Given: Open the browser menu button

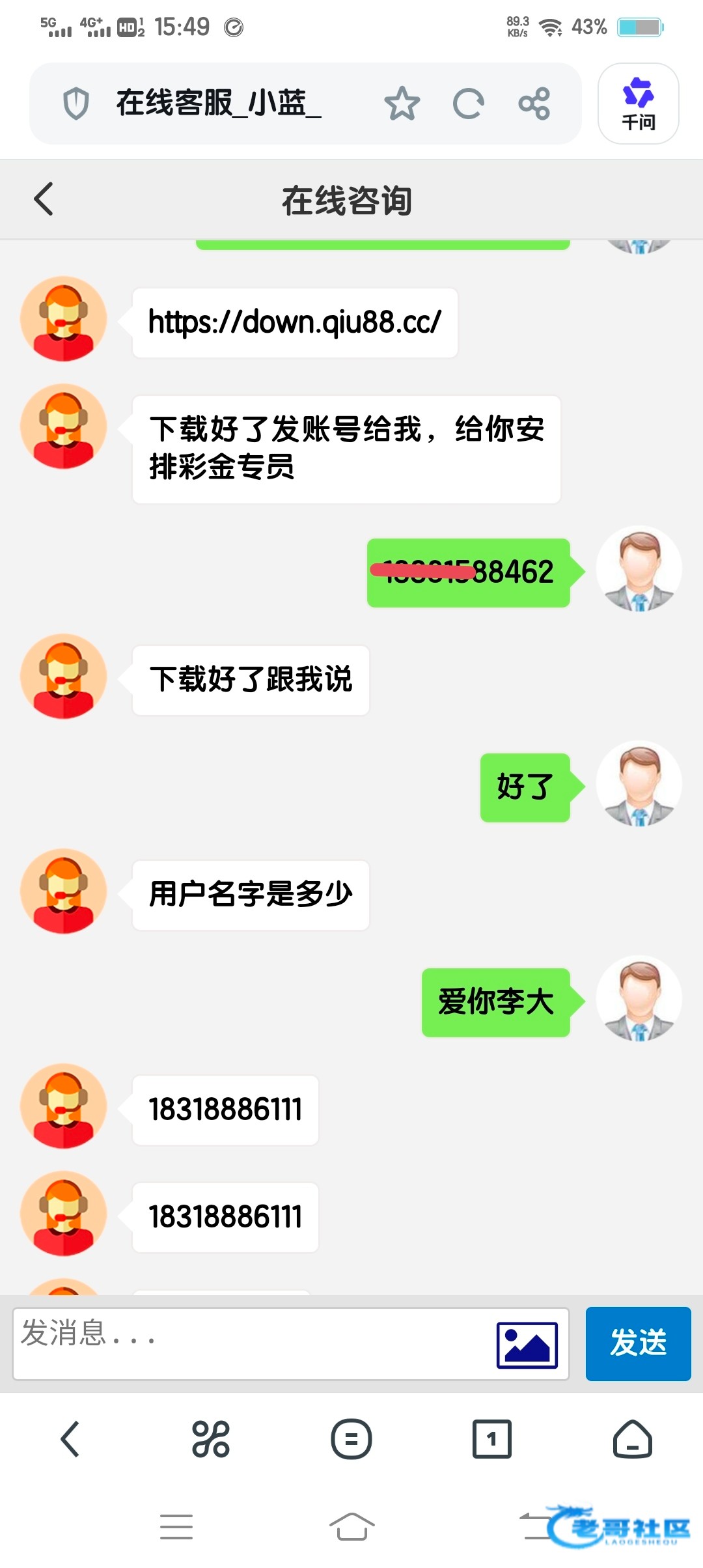Looking at the screenshot, I should pos(351,1439).
